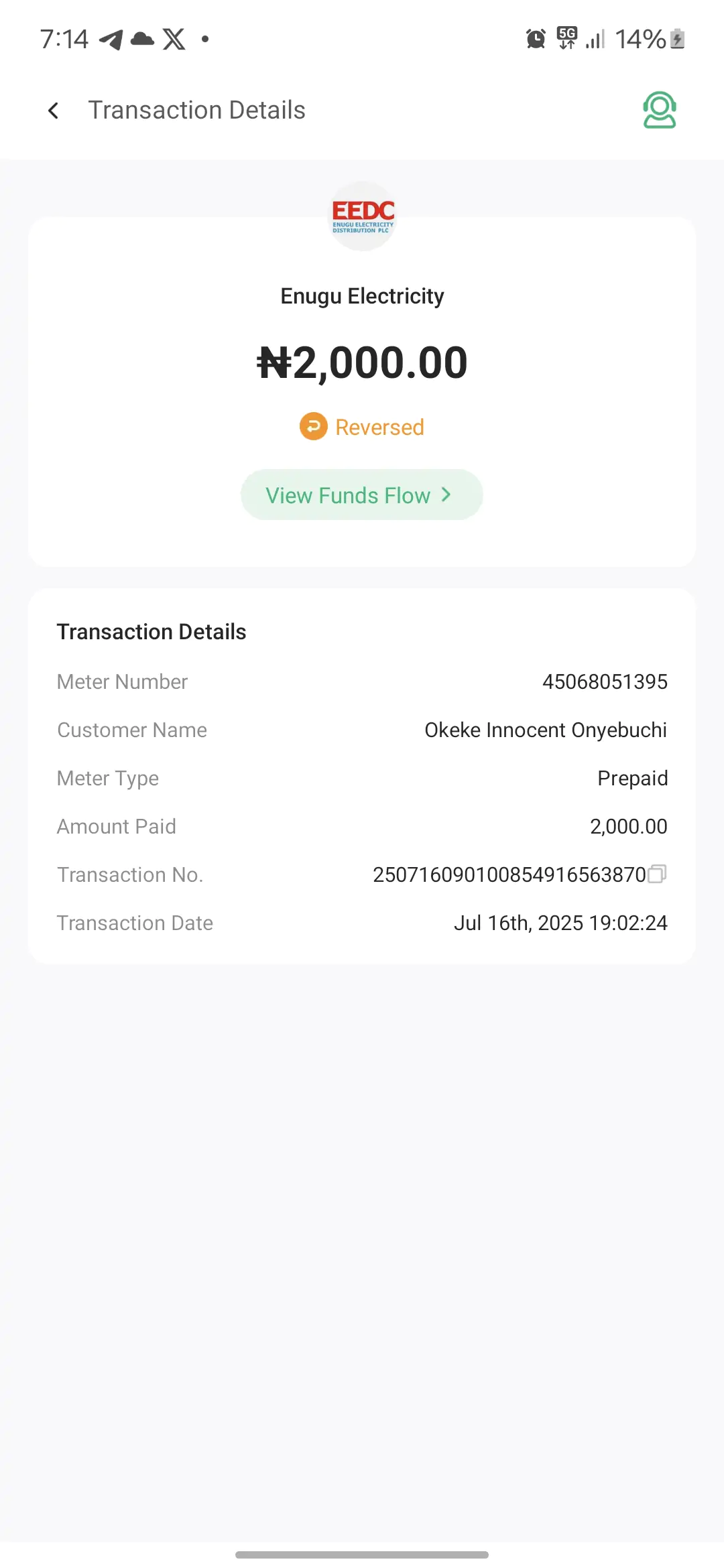Tap the Amount Paid value 2,000.00
This screenshot has height=1568, width=724.
627,826
